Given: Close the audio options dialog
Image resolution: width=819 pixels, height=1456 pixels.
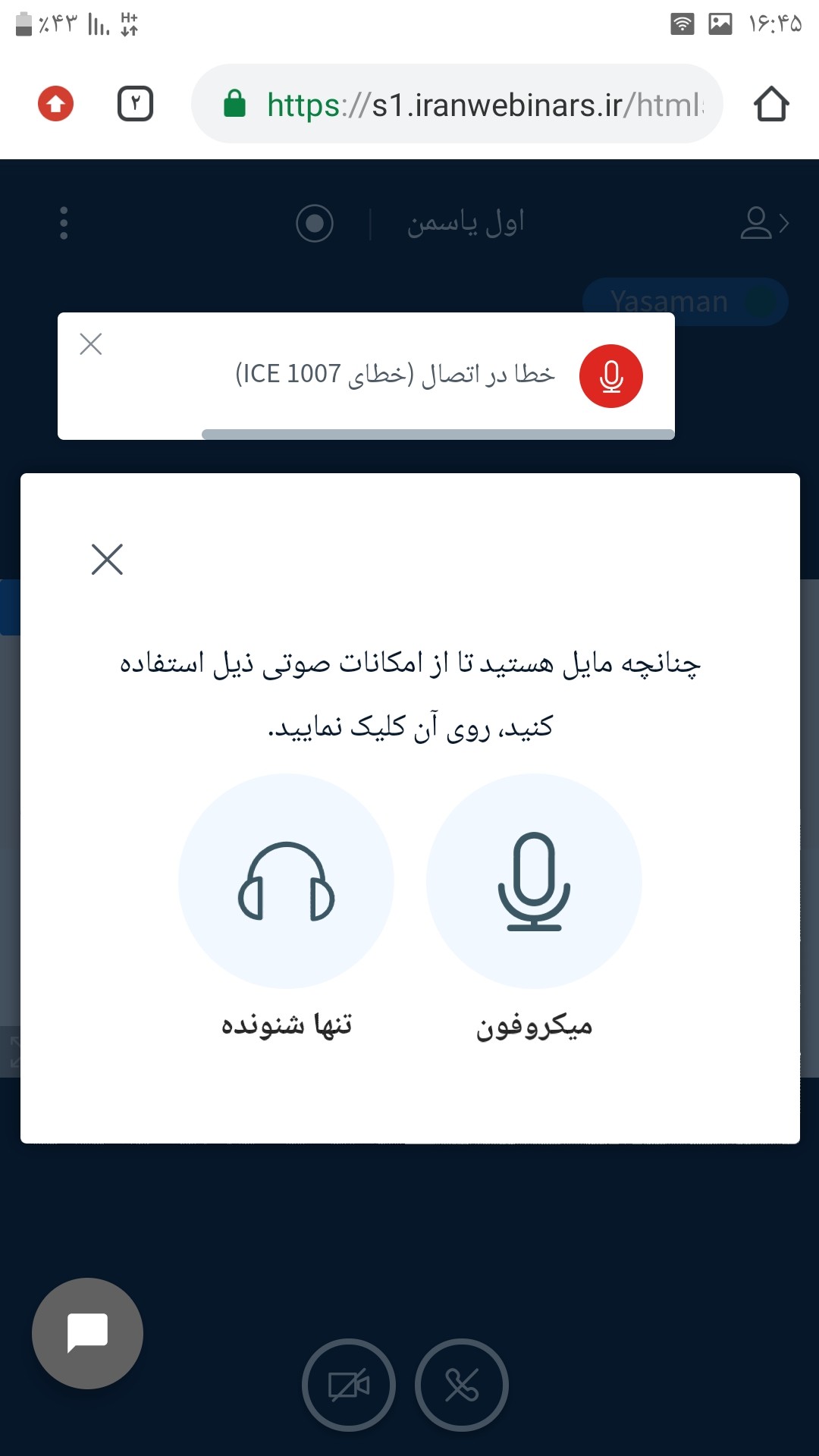Looking at the screenshot, I should coord(107,560).
